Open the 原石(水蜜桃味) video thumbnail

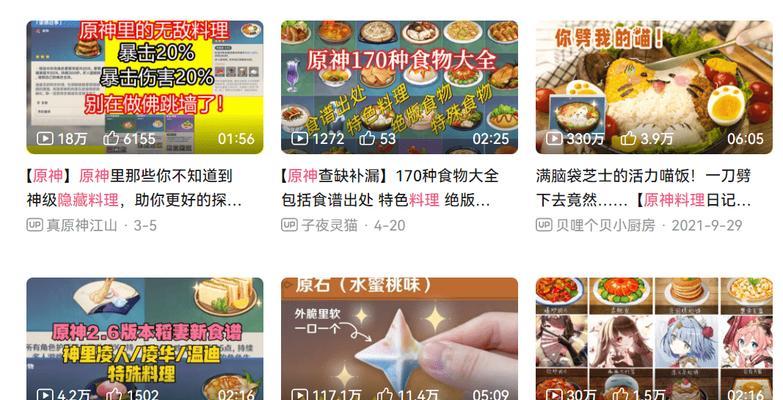point(399,338)
